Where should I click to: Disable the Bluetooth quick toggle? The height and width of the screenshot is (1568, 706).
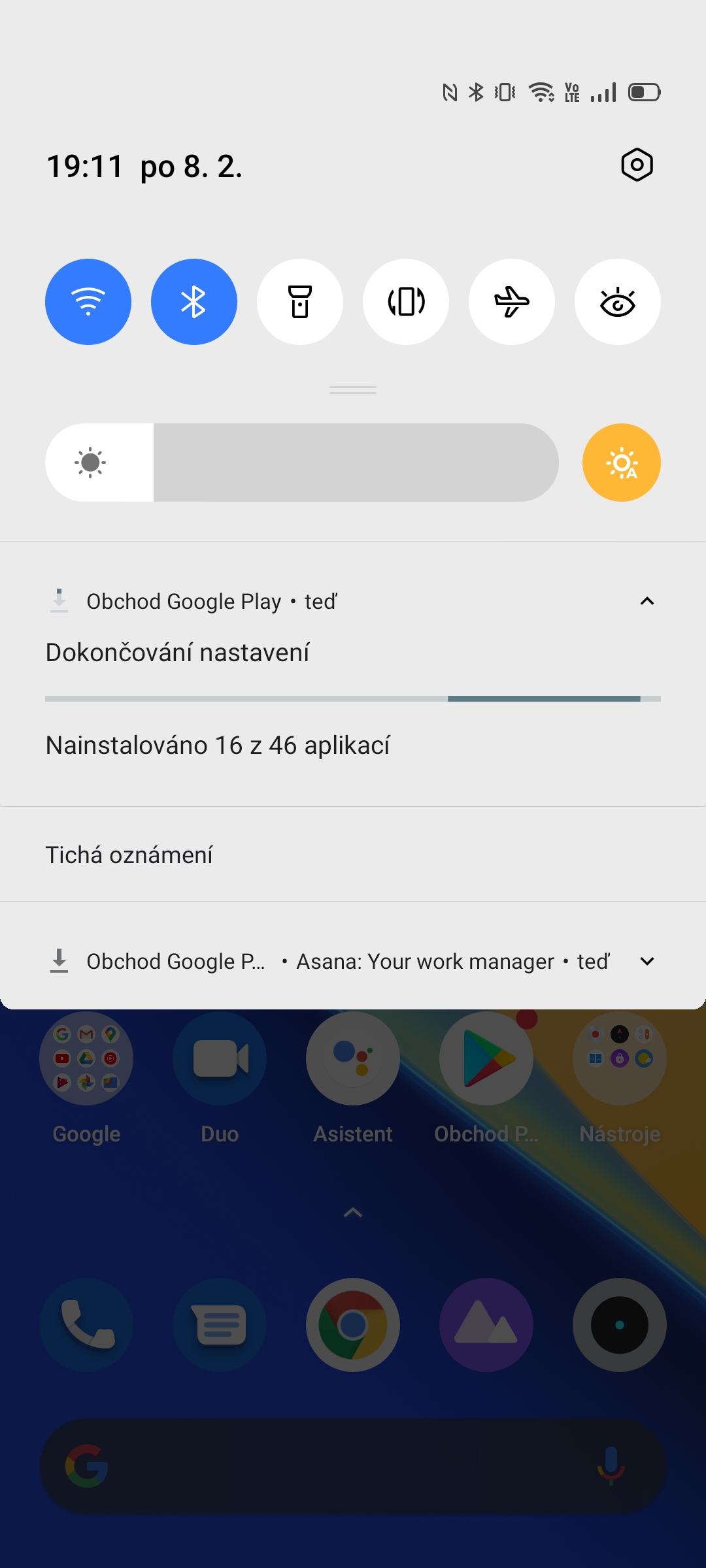194,302
